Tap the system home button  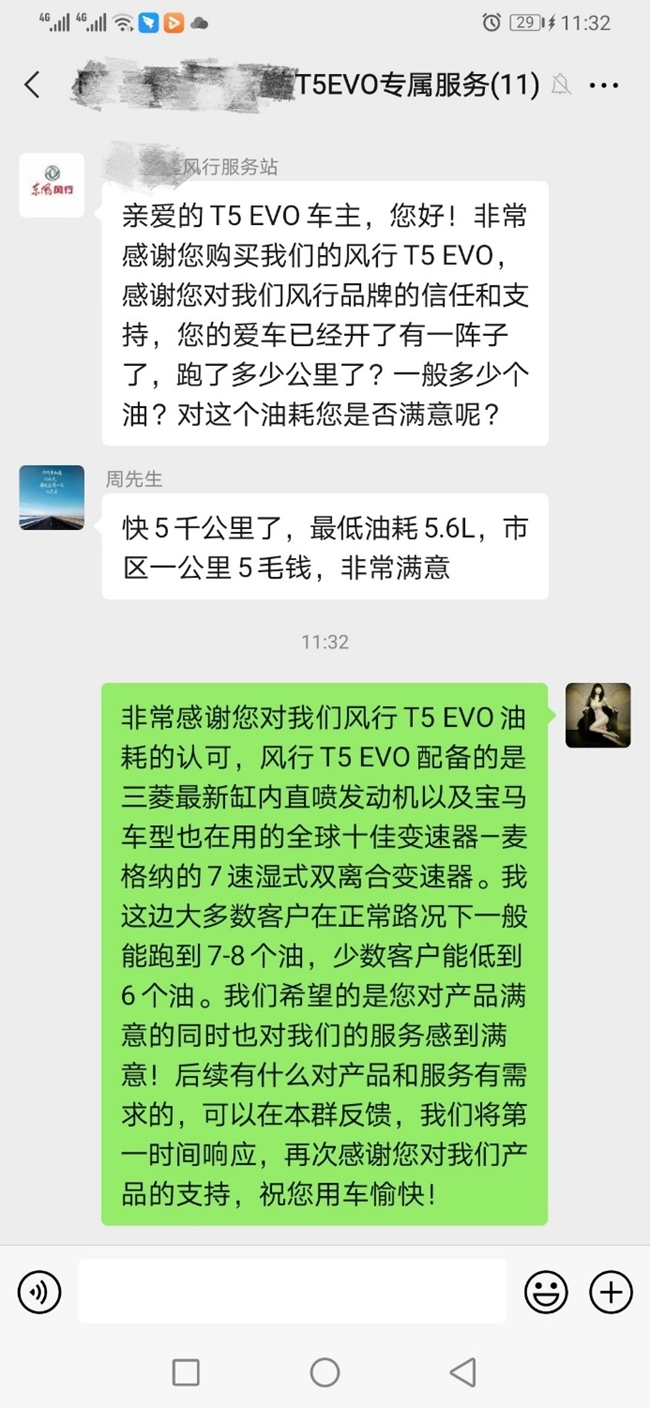325,1372
